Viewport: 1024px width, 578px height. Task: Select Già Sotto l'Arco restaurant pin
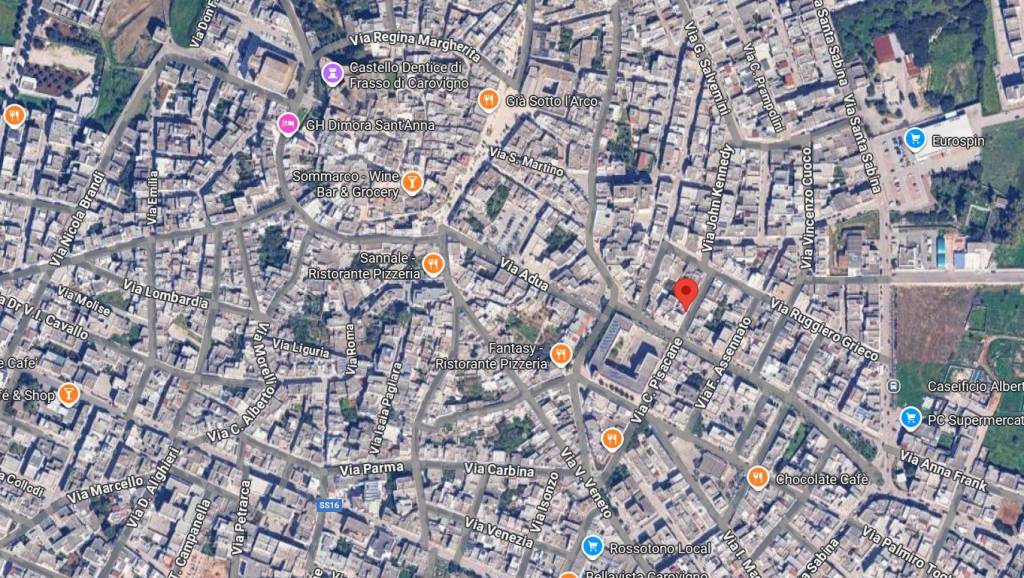[x=489, y=99]
